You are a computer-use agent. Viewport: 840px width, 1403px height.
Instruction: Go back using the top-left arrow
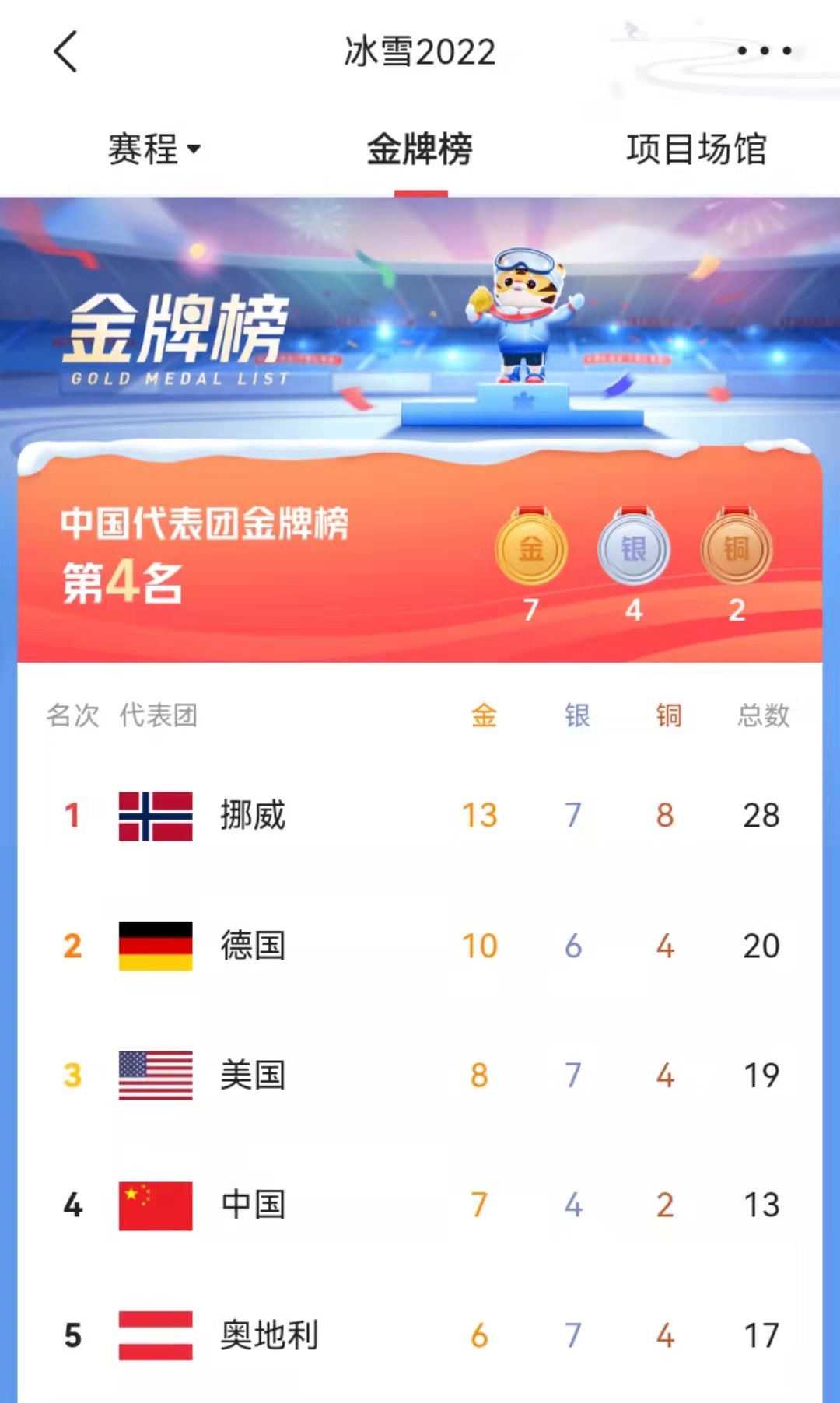click(65, 51)
